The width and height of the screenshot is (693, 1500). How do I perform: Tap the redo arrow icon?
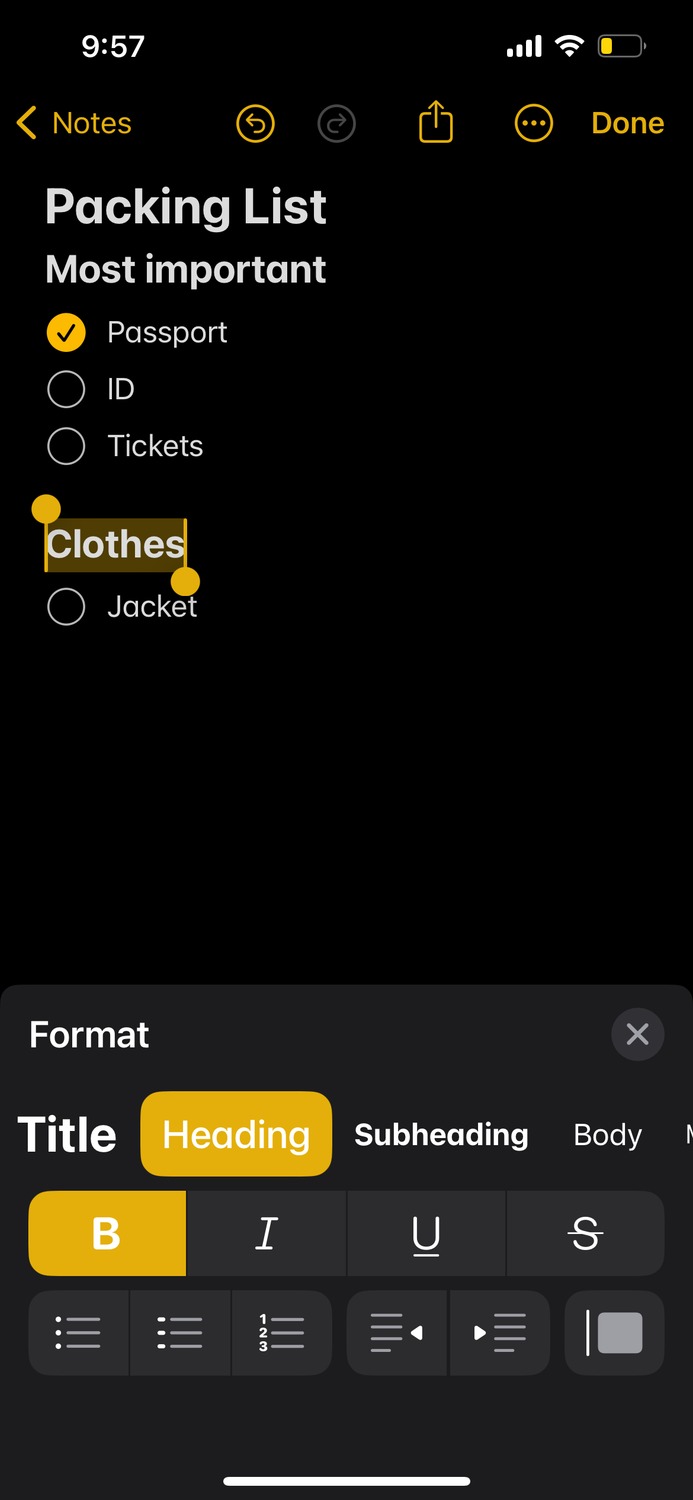coord(336,124)
